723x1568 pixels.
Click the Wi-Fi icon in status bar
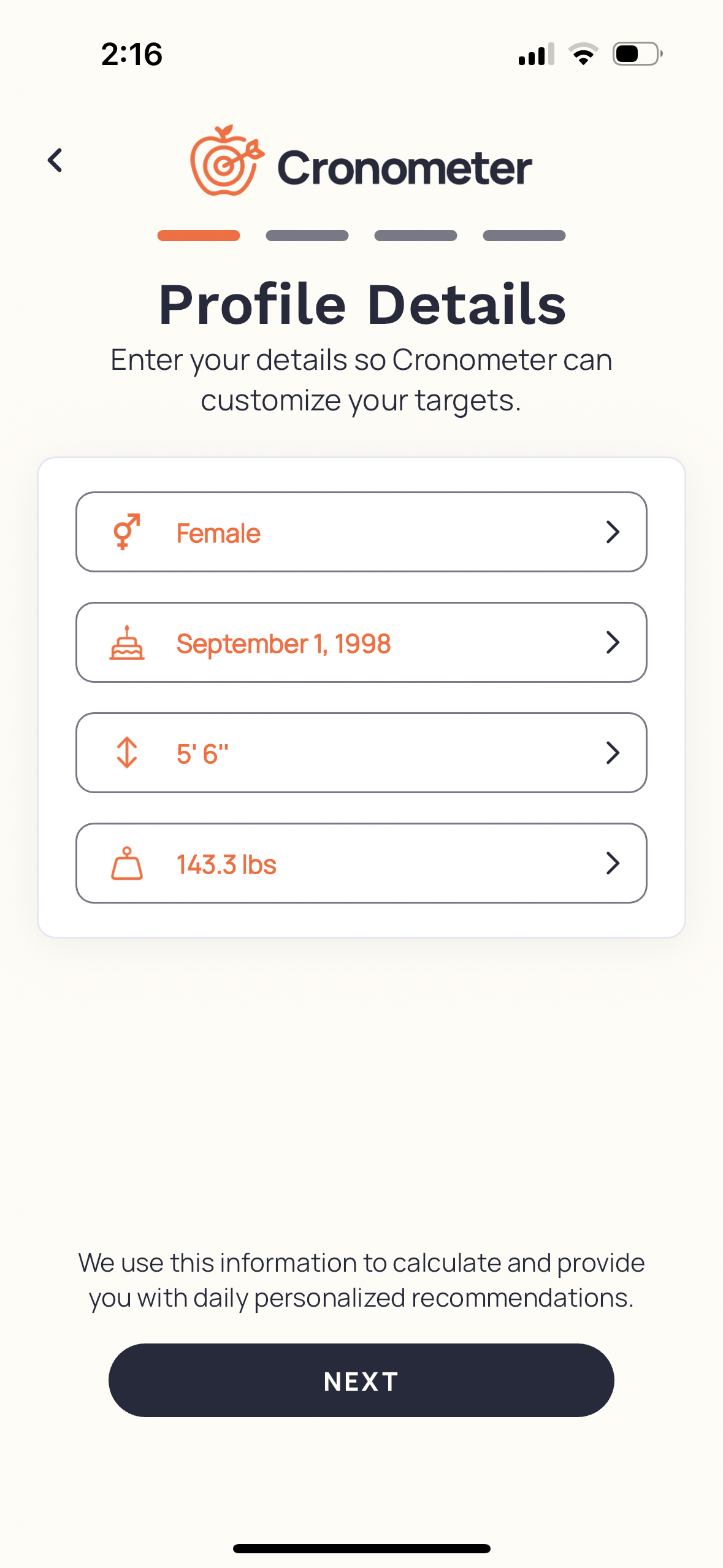pos(583,55)
